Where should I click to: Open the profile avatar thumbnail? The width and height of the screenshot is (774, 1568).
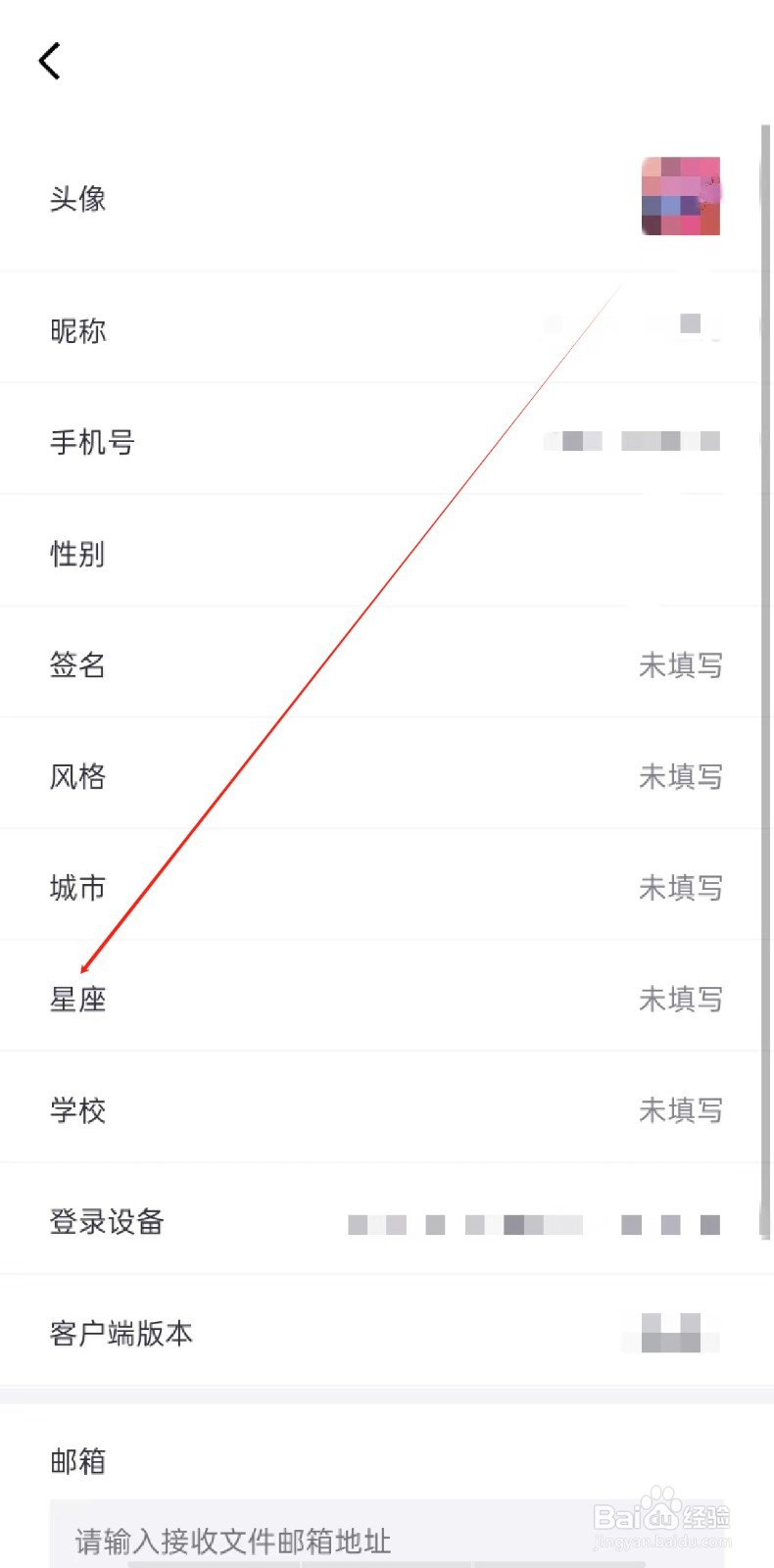click(680, 196)
